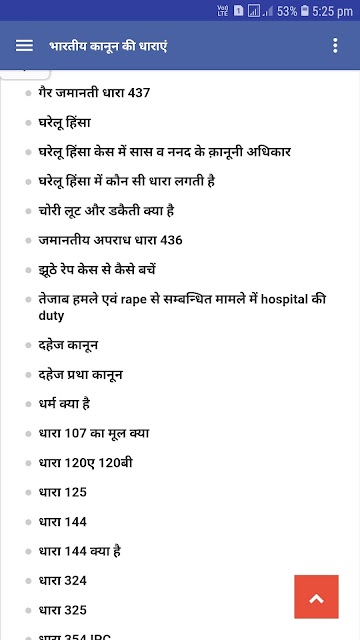Viewport: 360px width, 640px height.
Task: Open गैर जमानती धारा 437 article
Action: click(x=94, y=93)
